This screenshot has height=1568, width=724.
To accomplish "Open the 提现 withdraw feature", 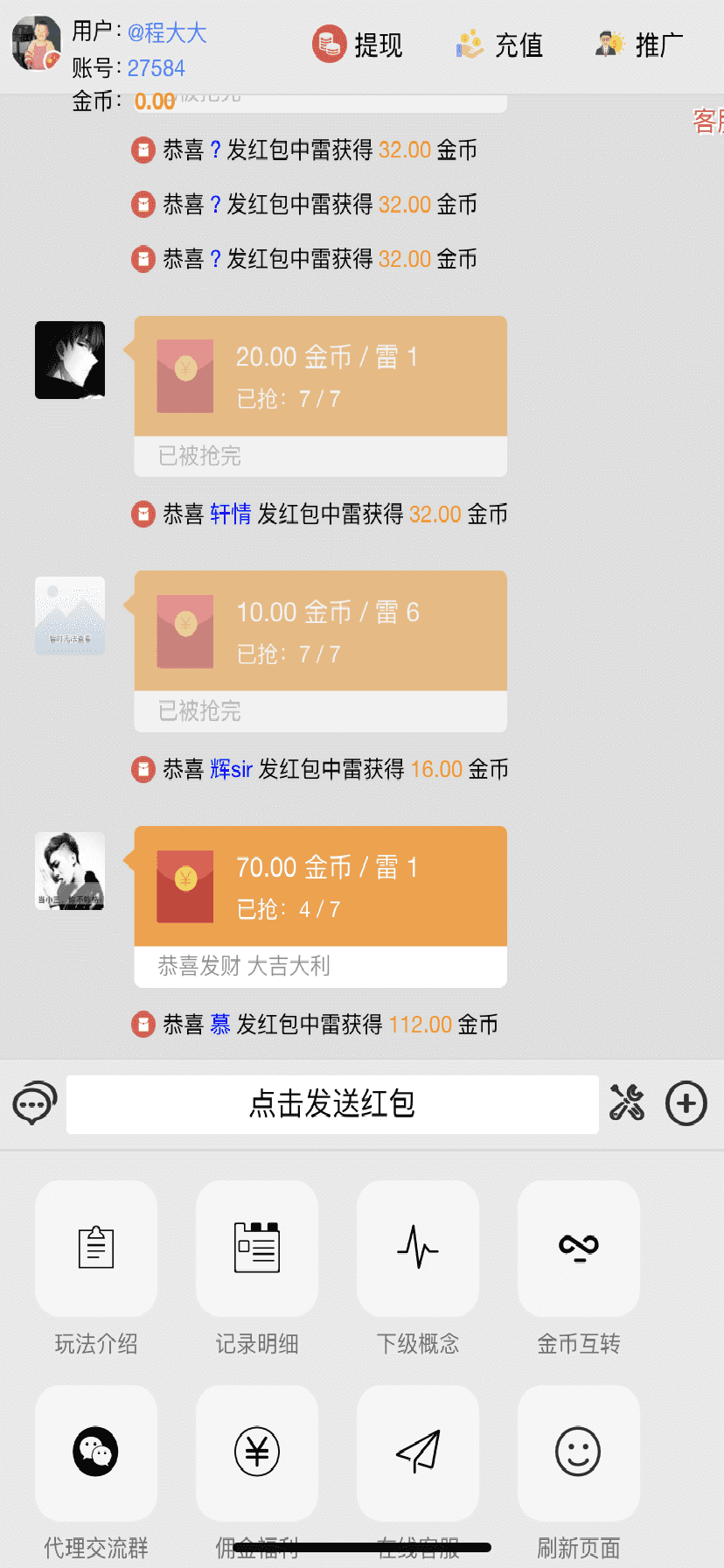I will pyautogui.click(x=358, y=45).
